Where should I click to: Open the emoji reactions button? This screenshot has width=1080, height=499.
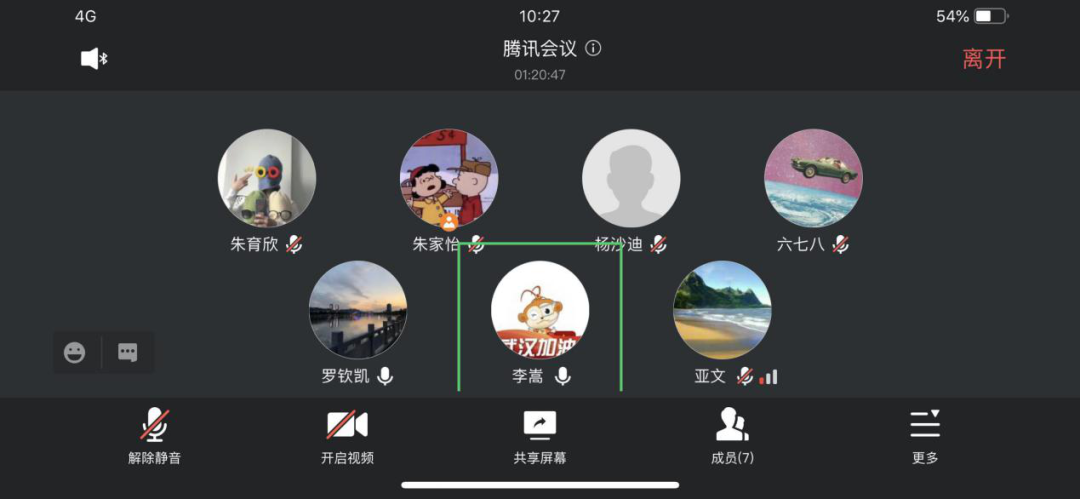[x=75, y=352]
